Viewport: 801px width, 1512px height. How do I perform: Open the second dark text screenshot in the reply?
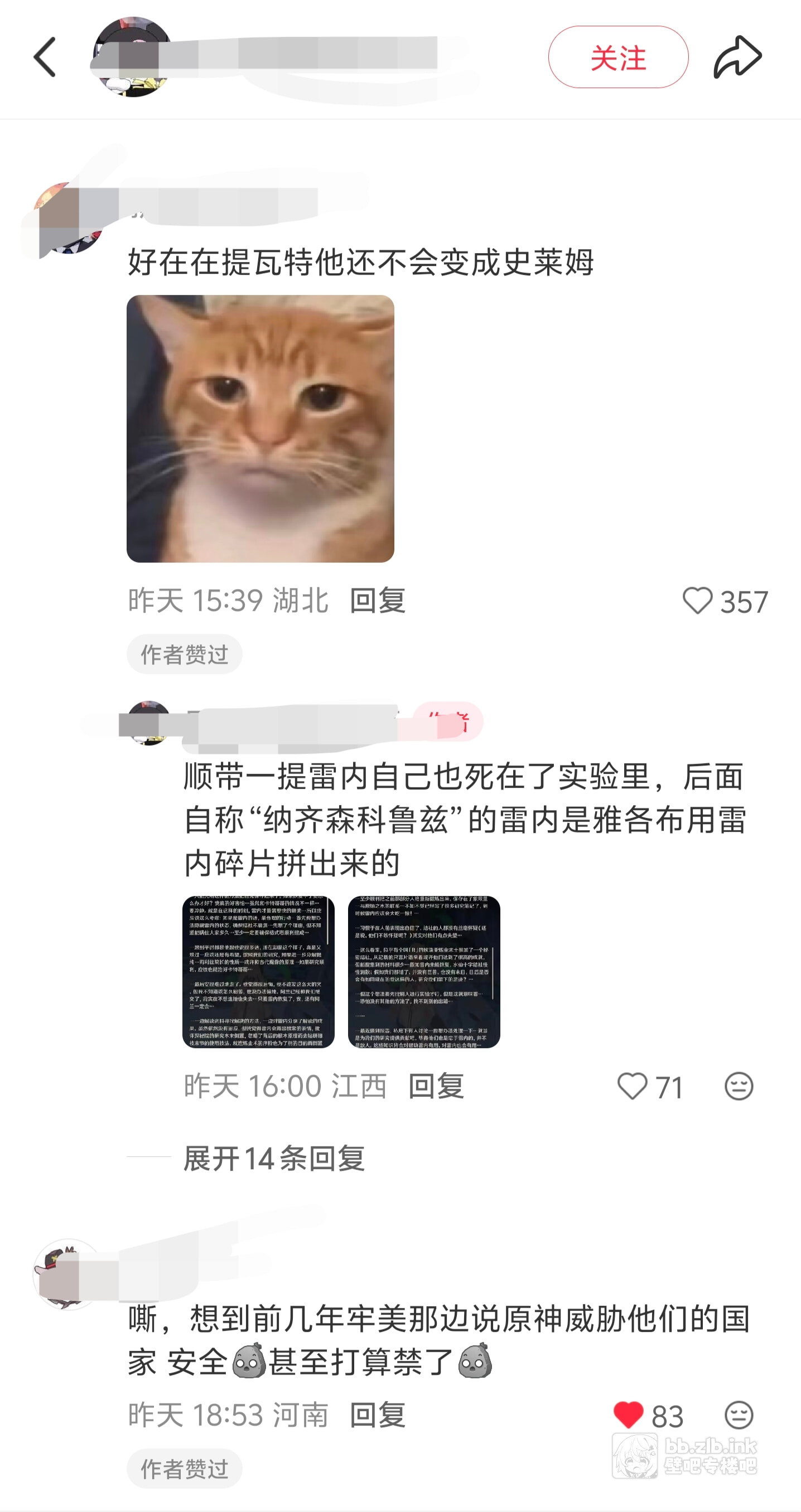coord(423,971)
